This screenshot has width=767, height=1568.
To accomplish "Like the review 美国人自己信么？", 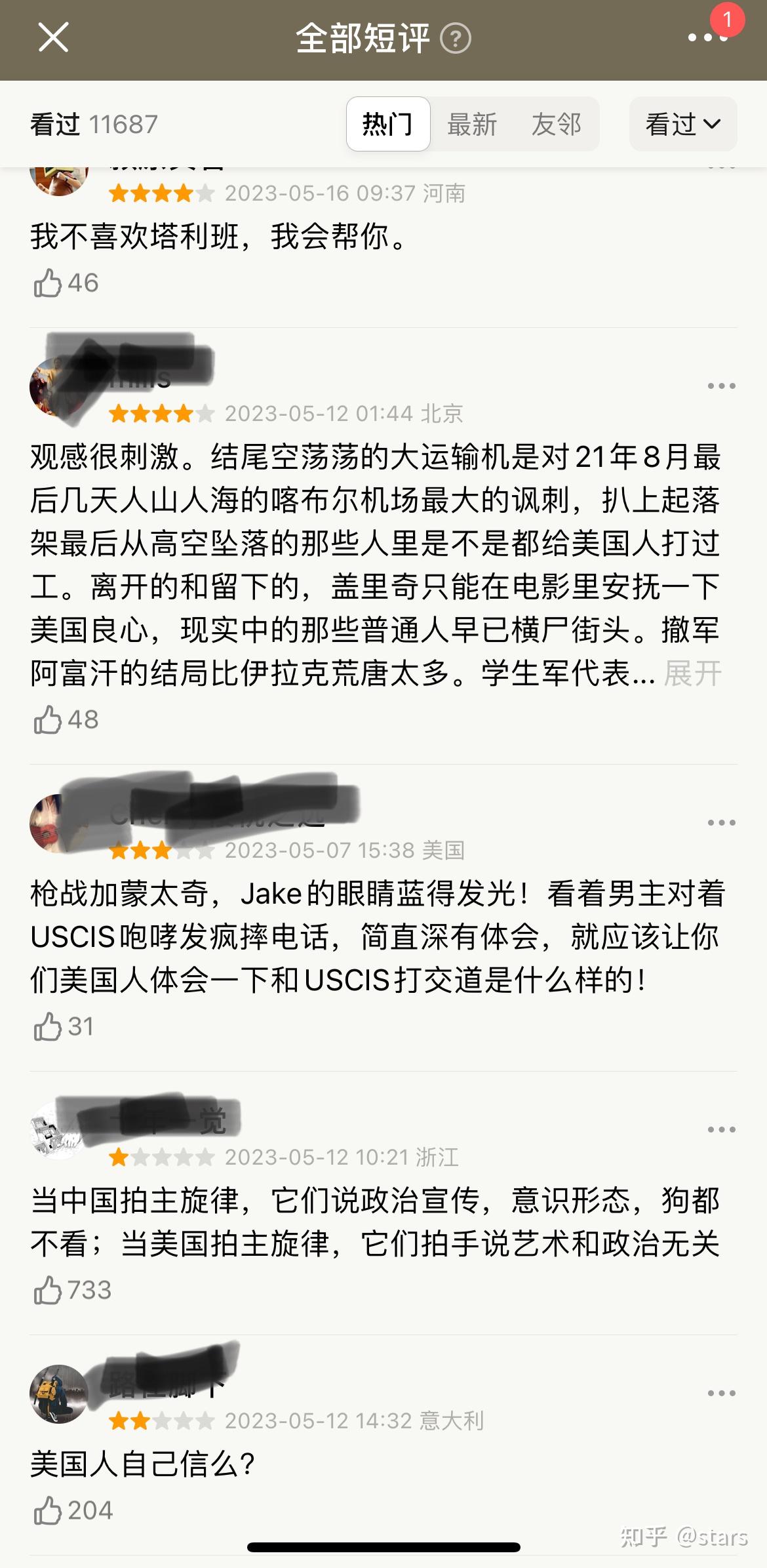I will click(48, 1511).
